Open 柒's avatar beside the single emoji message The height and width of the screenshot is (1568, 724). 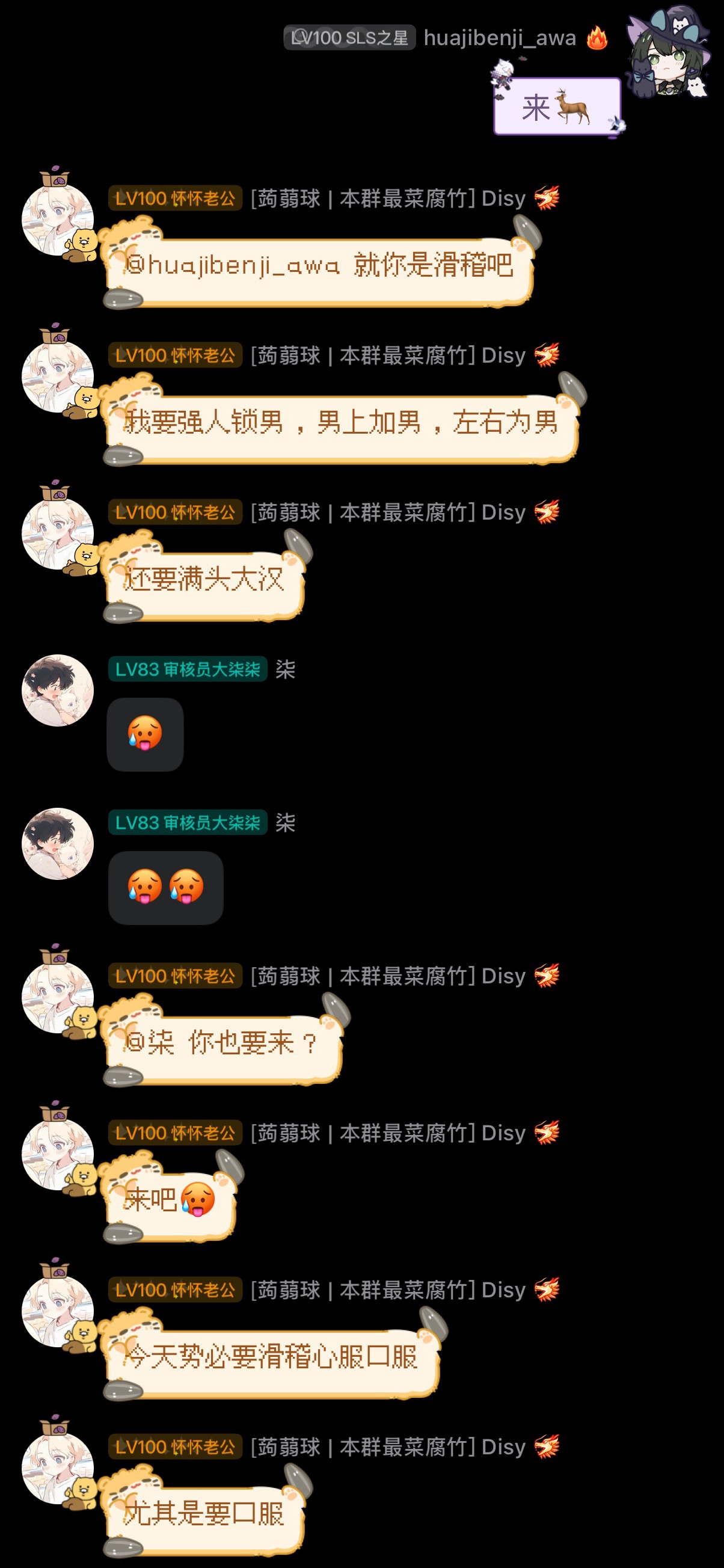click(x=57, y=690)
